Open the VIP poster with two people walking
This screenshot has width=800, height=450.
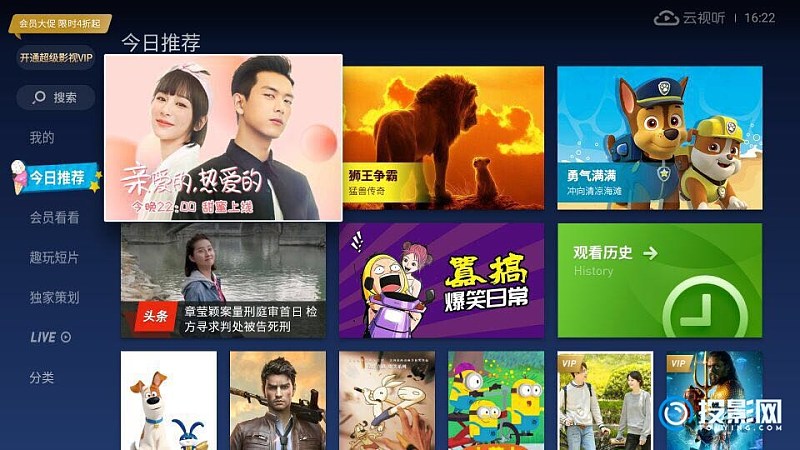pyautogui.click(x=604, y=400)
